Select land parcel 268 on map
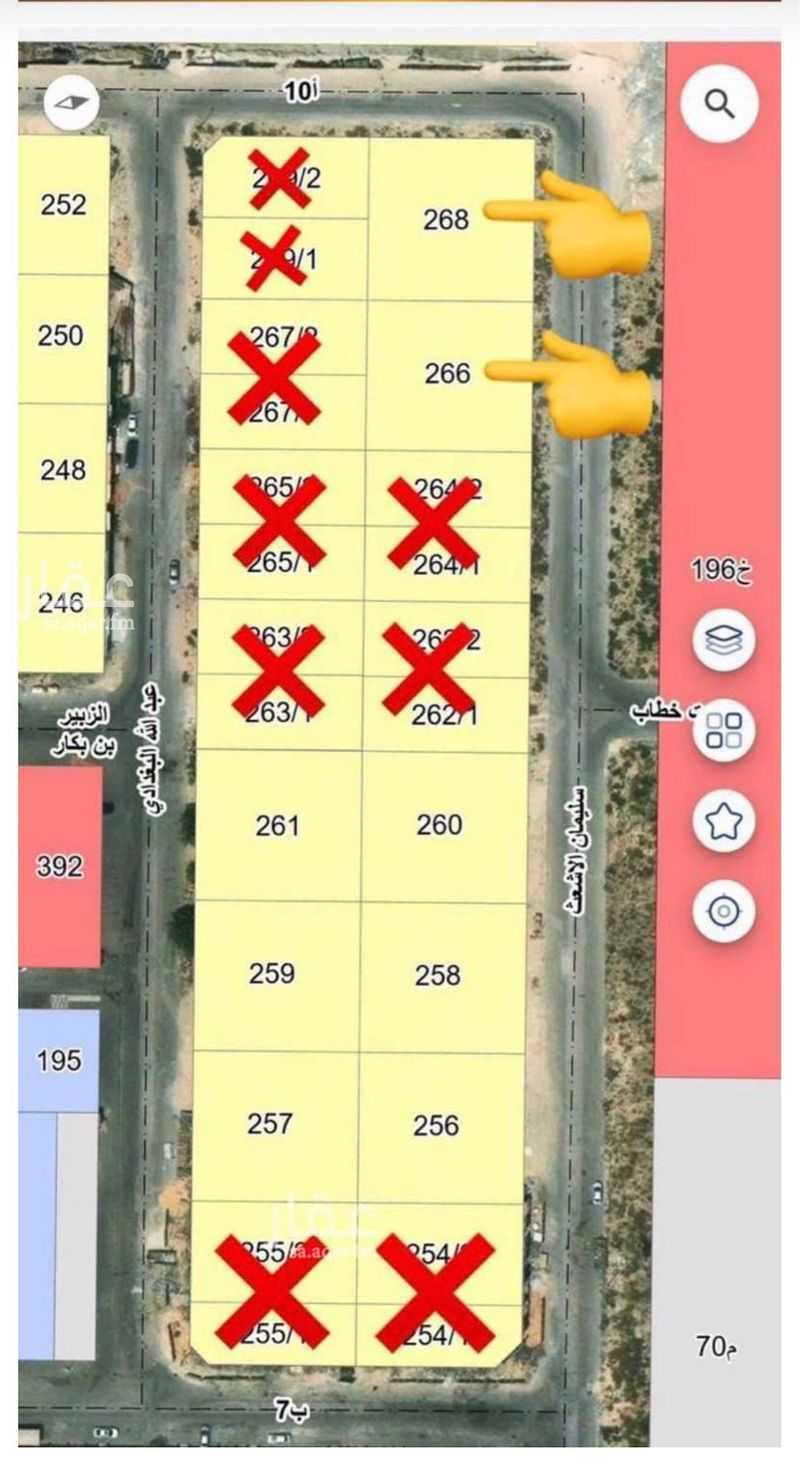 [450, 219]
